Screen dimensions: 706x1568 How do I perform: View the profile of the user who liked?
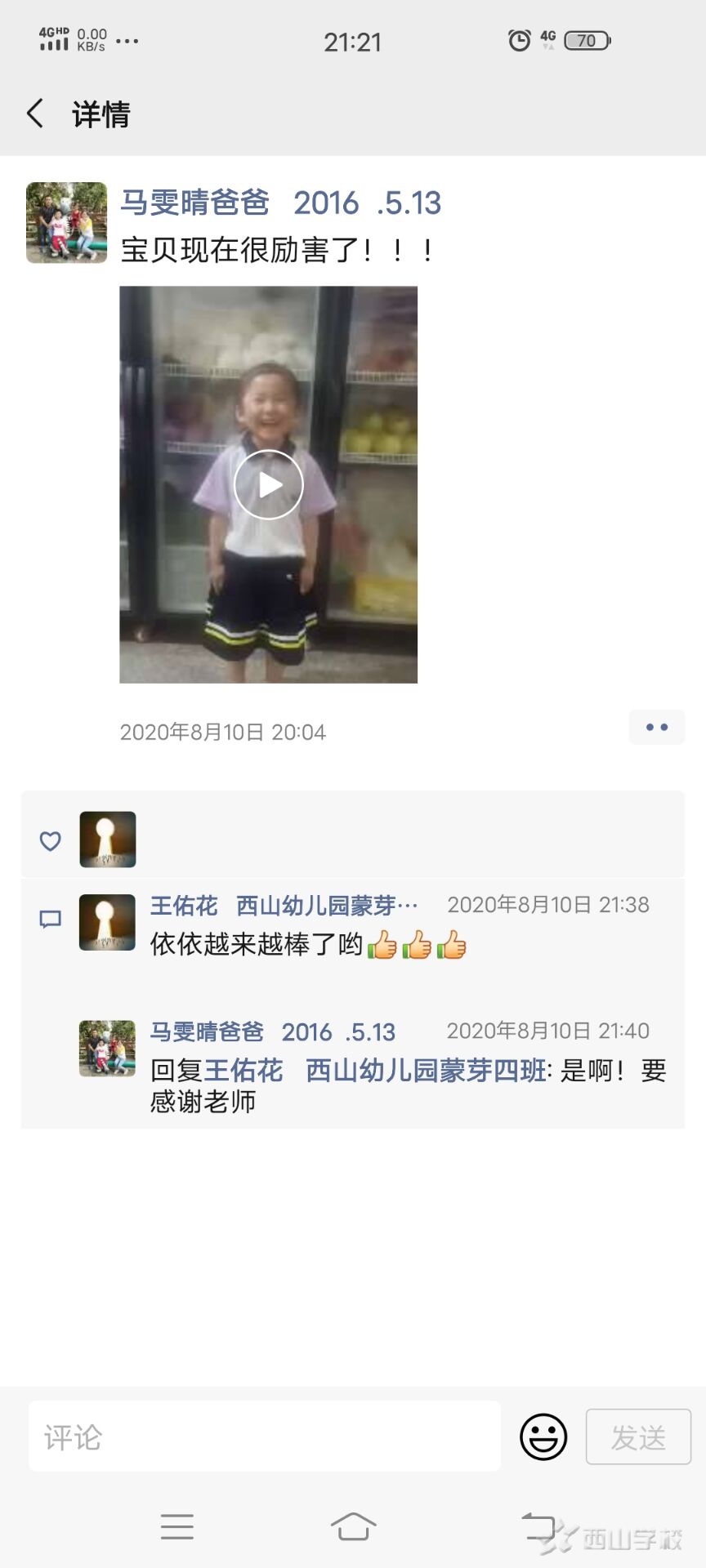coord(108,839)
